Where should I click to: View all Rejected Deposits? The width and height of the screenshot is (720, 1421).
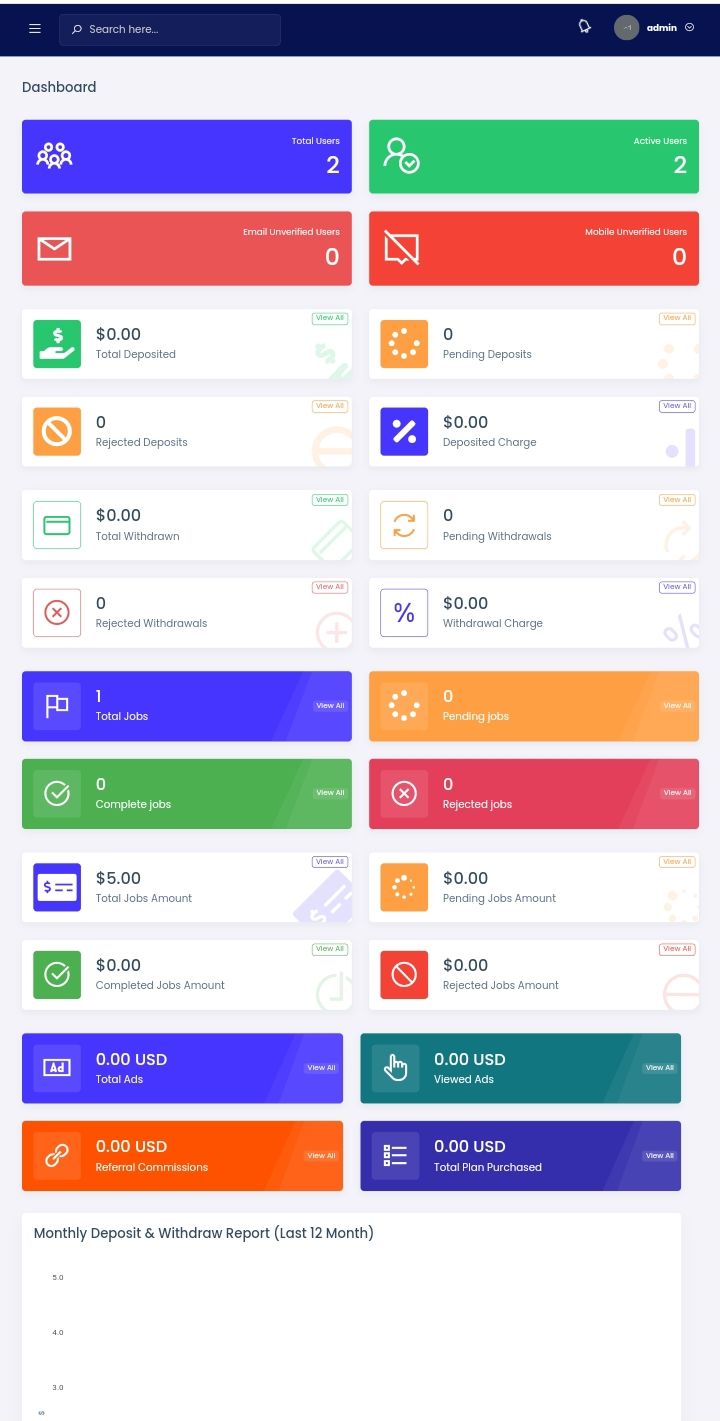tap(330, 406)
